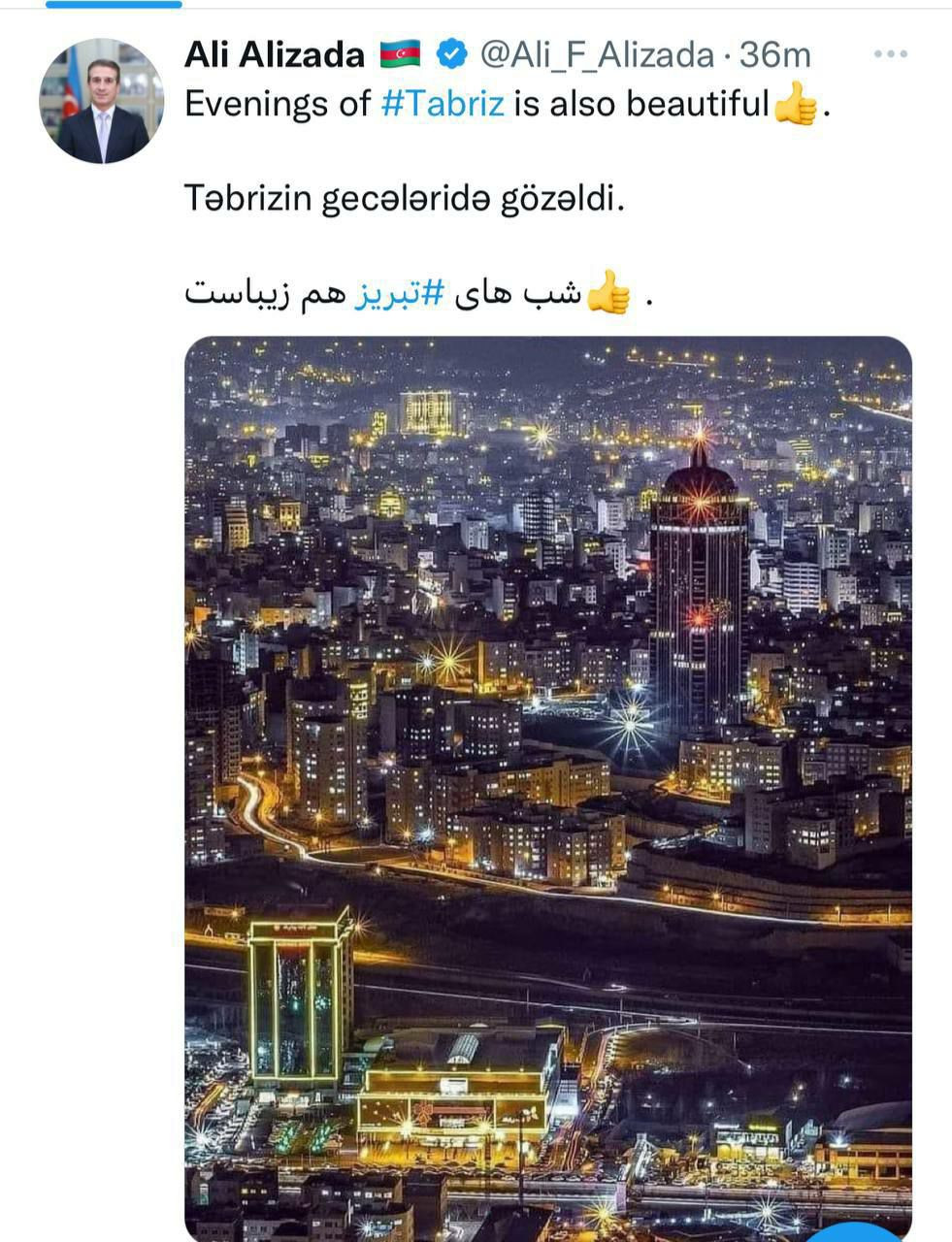View the Tabriz night cityscape photo
The image size is (952, 1242).
pyautogui.click(x=547, y=776)
